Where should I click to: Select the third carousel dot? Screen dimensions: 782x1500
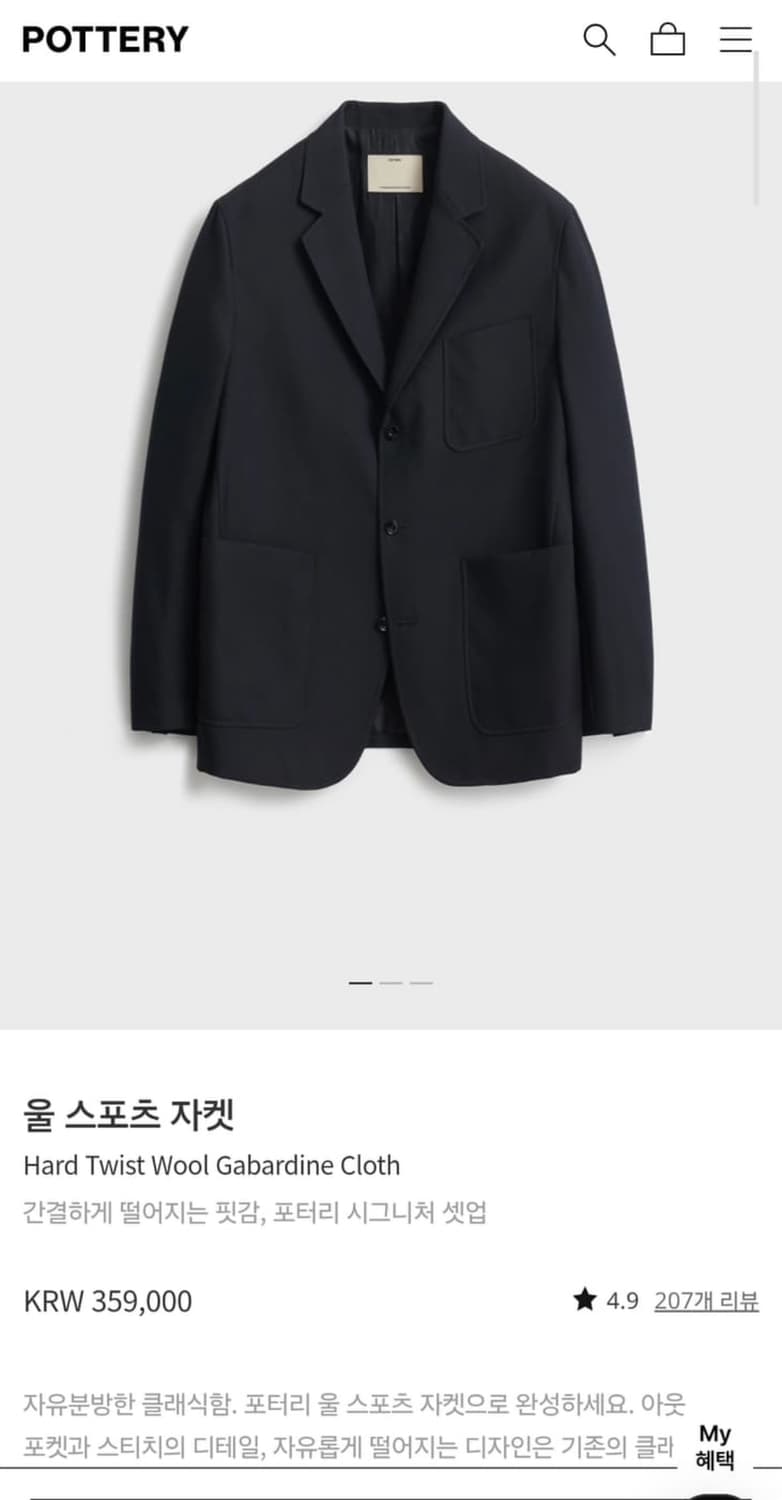coord(420,984)
